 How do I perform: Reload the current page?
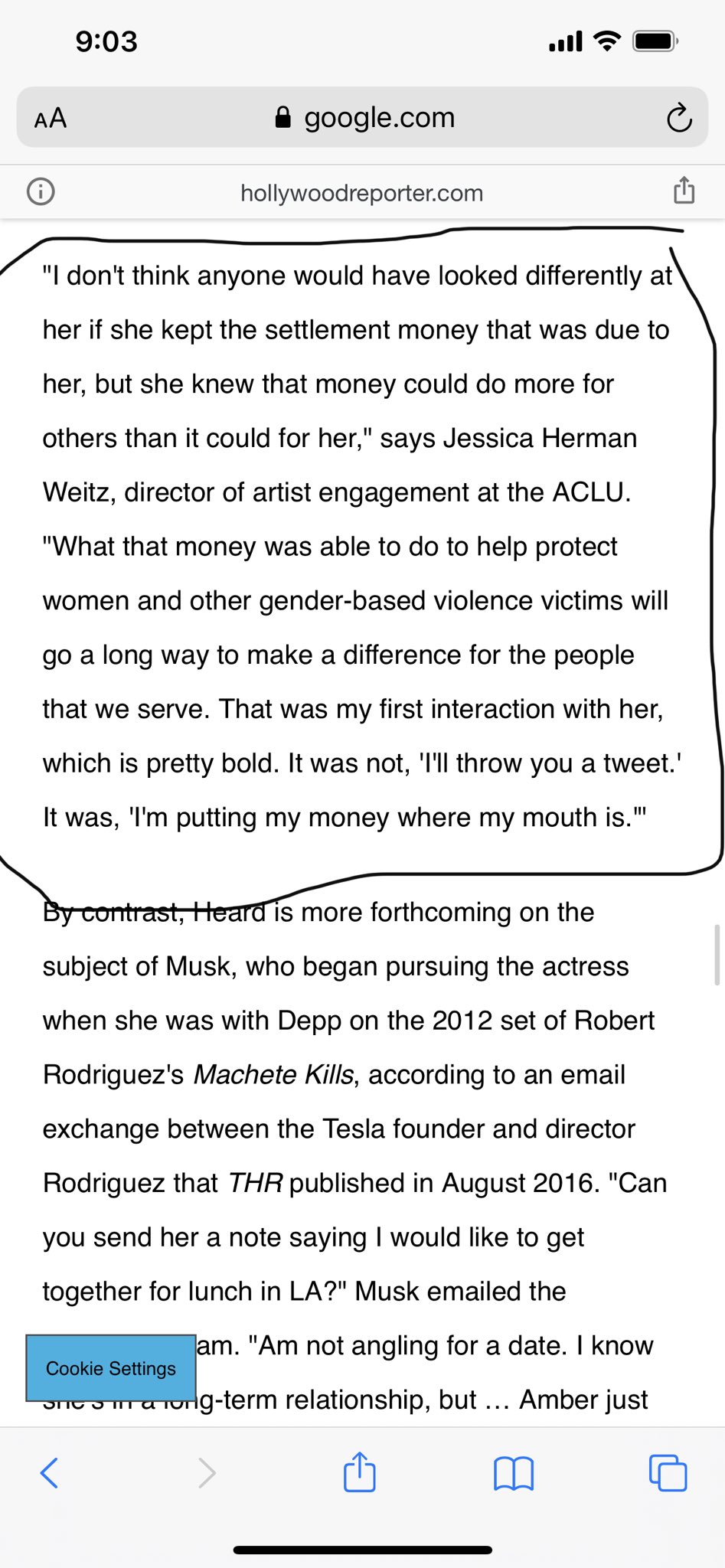[x=679, y=118]
